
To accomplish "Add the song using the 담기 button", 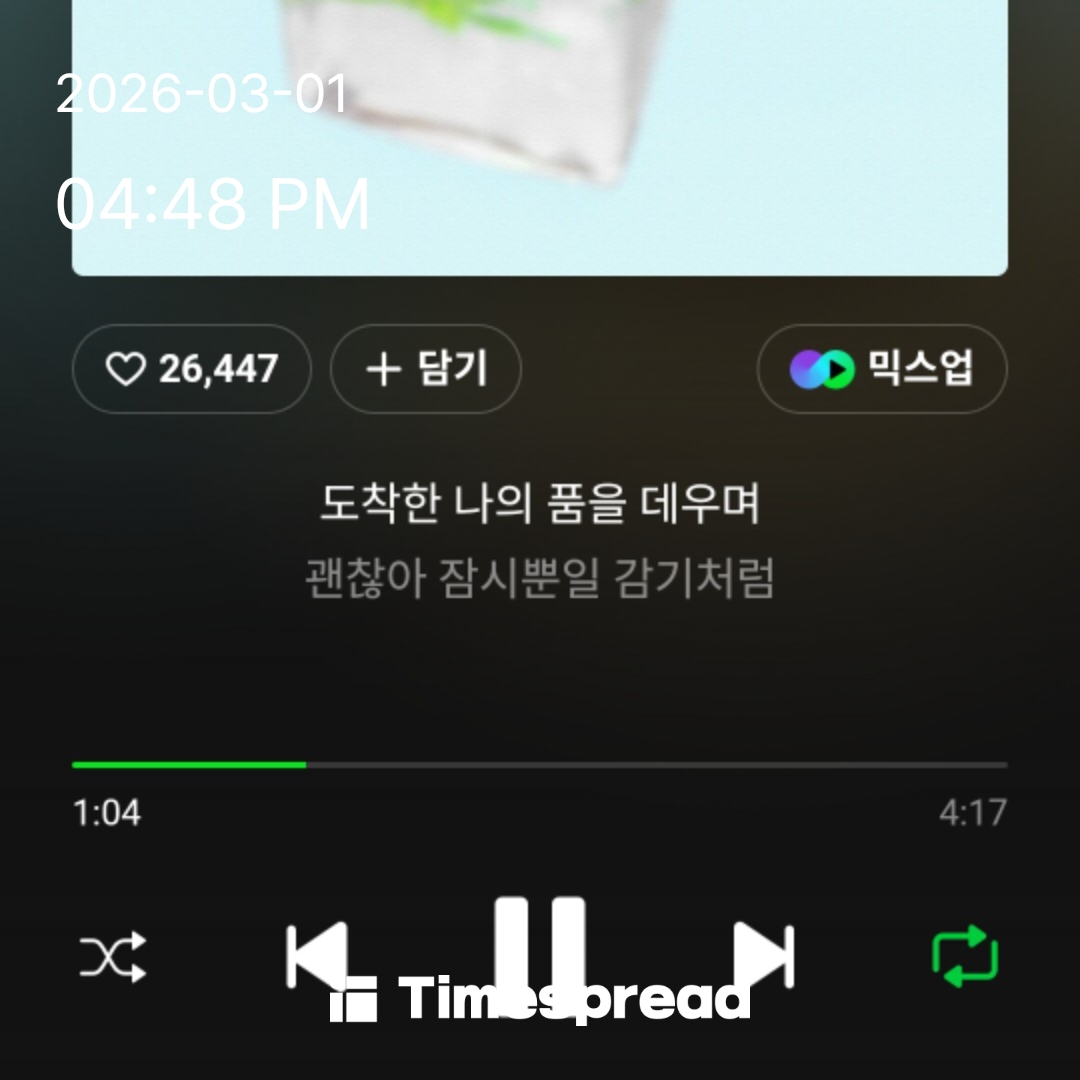I will tap(425, 370).
